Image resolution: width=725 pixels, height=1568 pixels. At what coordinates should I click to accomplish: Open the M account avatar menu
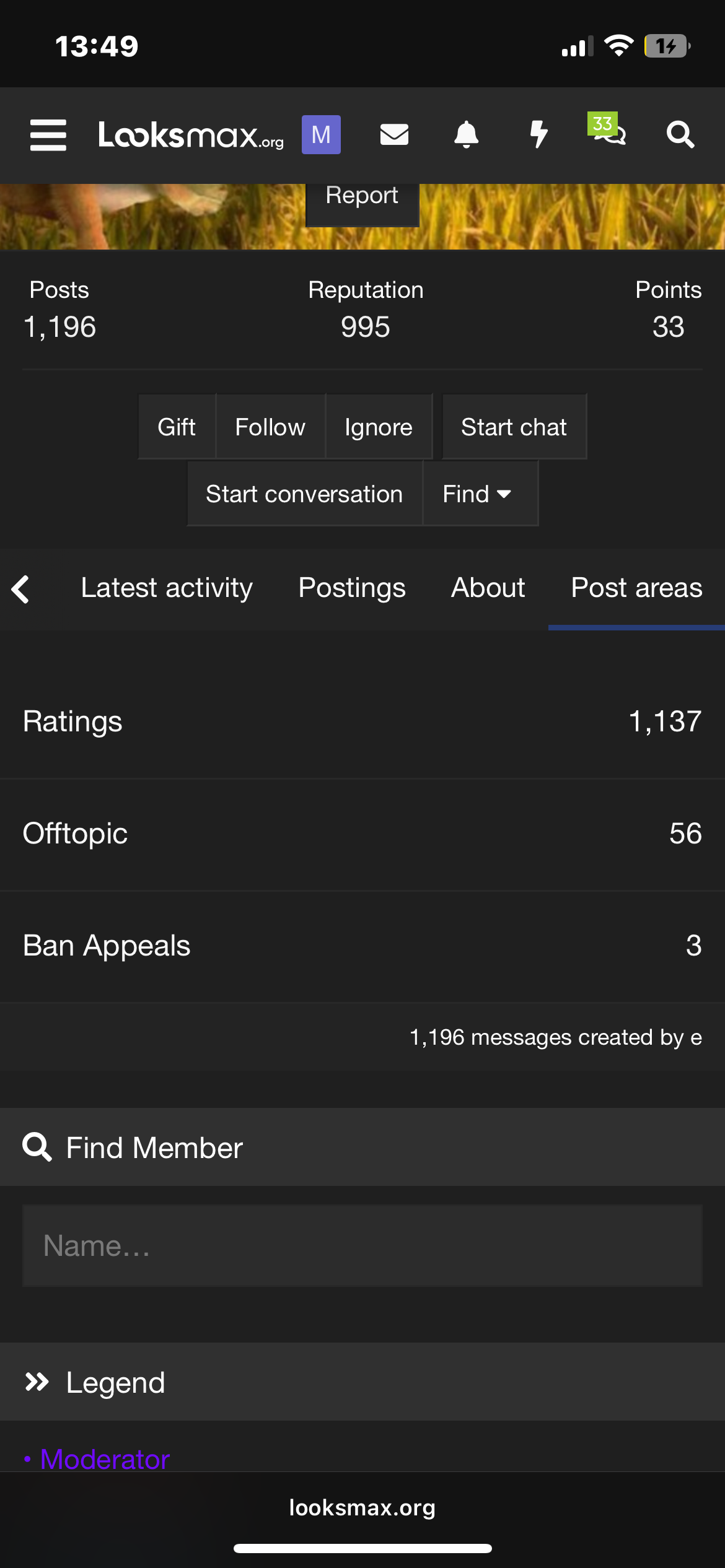point(321,134)
